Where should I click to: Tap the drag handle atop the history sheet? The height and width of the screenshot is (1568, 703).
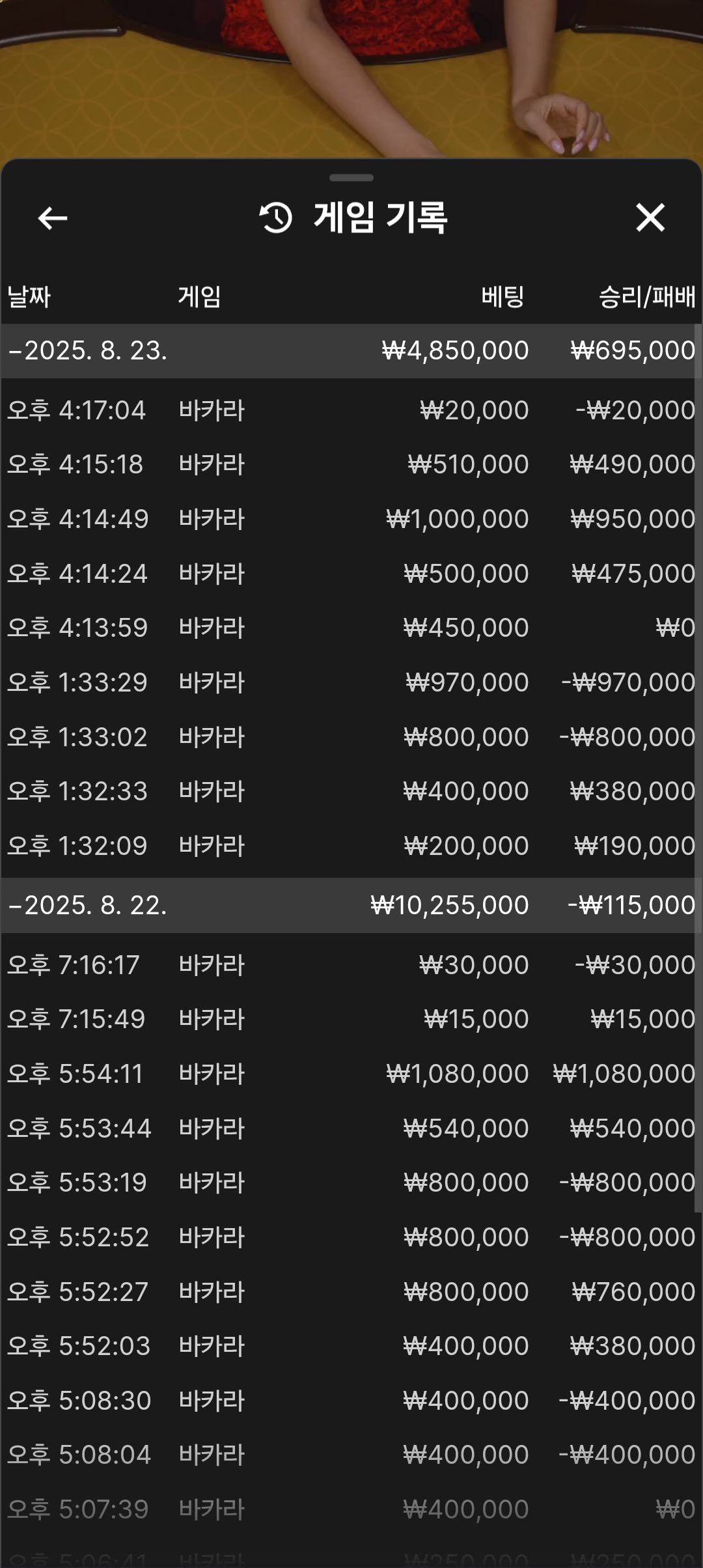pos(351,178)
